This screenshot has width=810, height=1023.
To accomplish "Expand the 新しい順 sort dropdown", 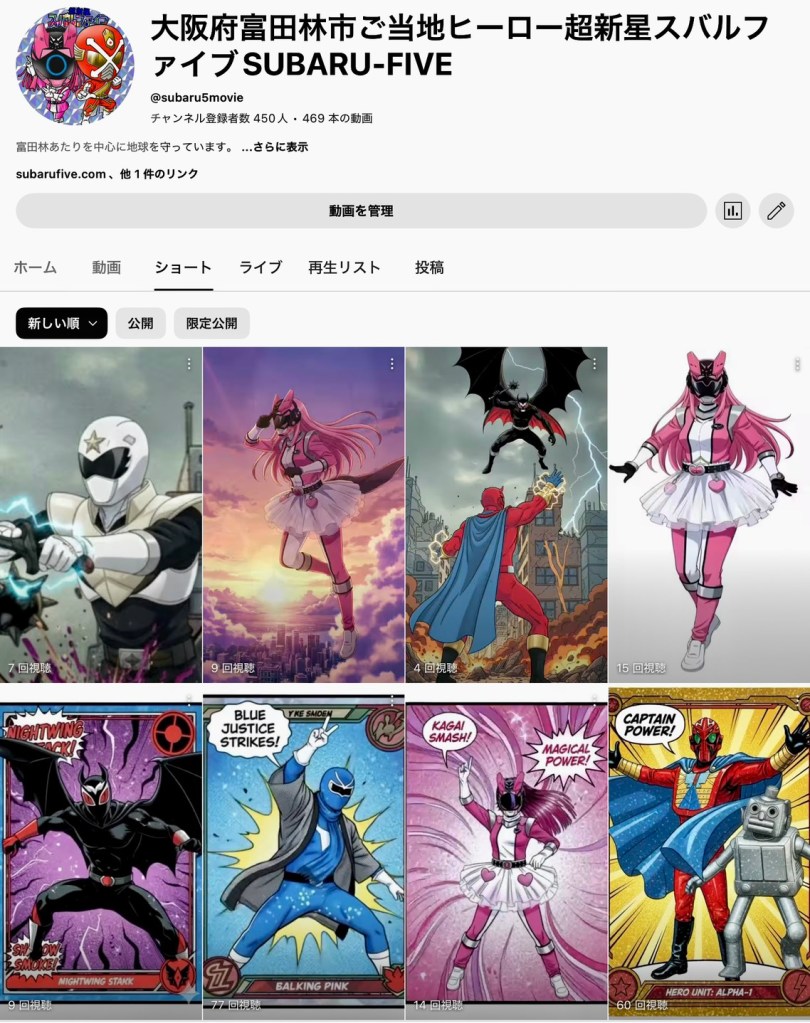I will 61,323.
